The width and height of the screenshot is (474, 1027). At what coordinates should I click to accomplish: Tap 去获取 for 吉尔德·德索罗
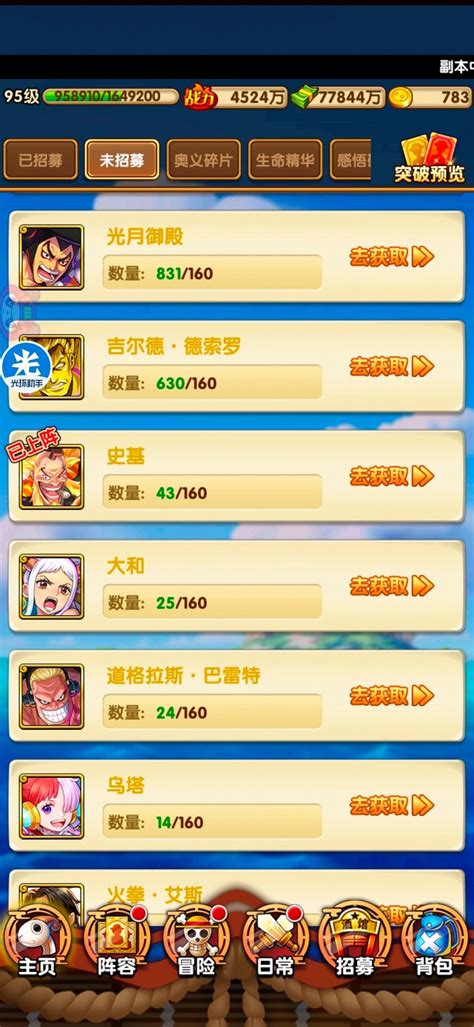[x=392, y=366]
